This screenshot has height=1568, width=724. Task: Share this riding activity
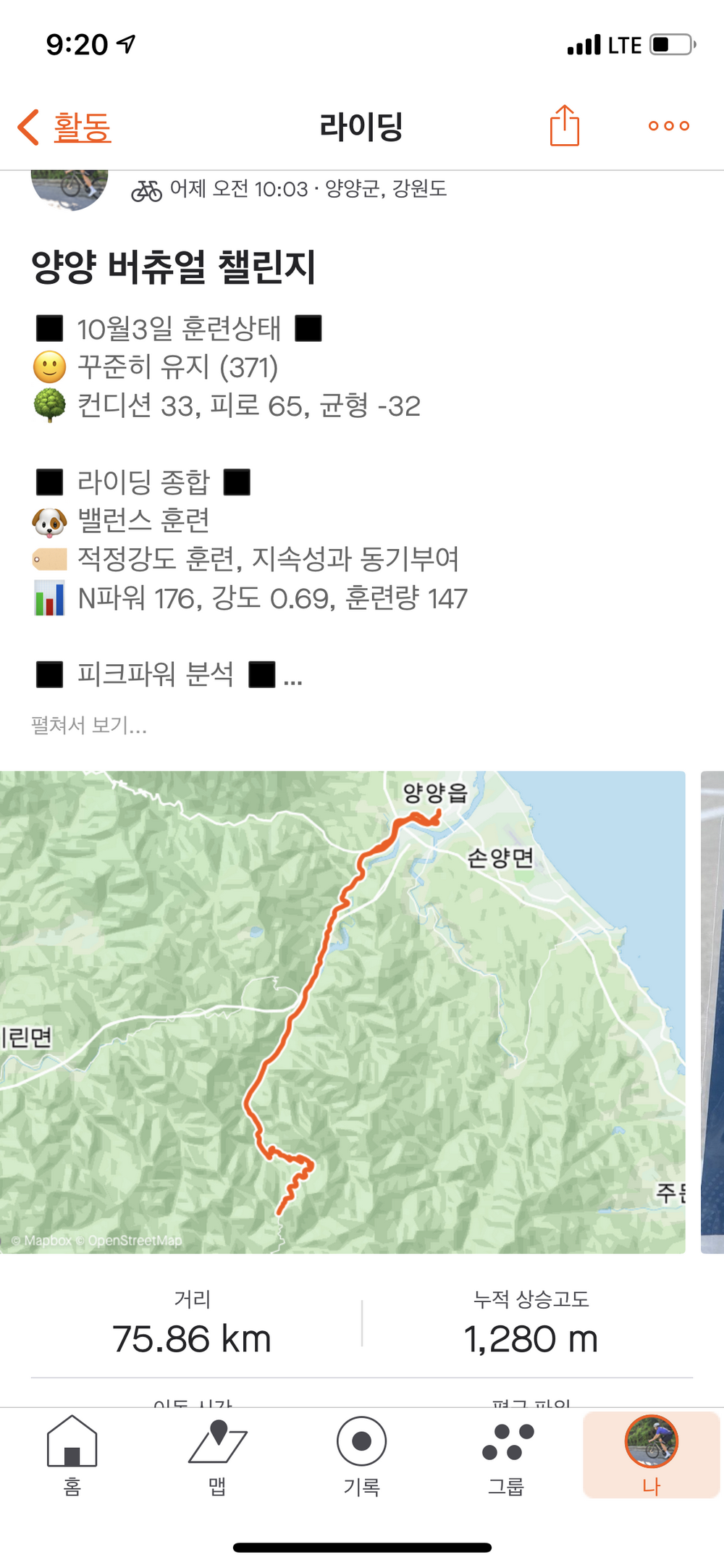point(564,126)
